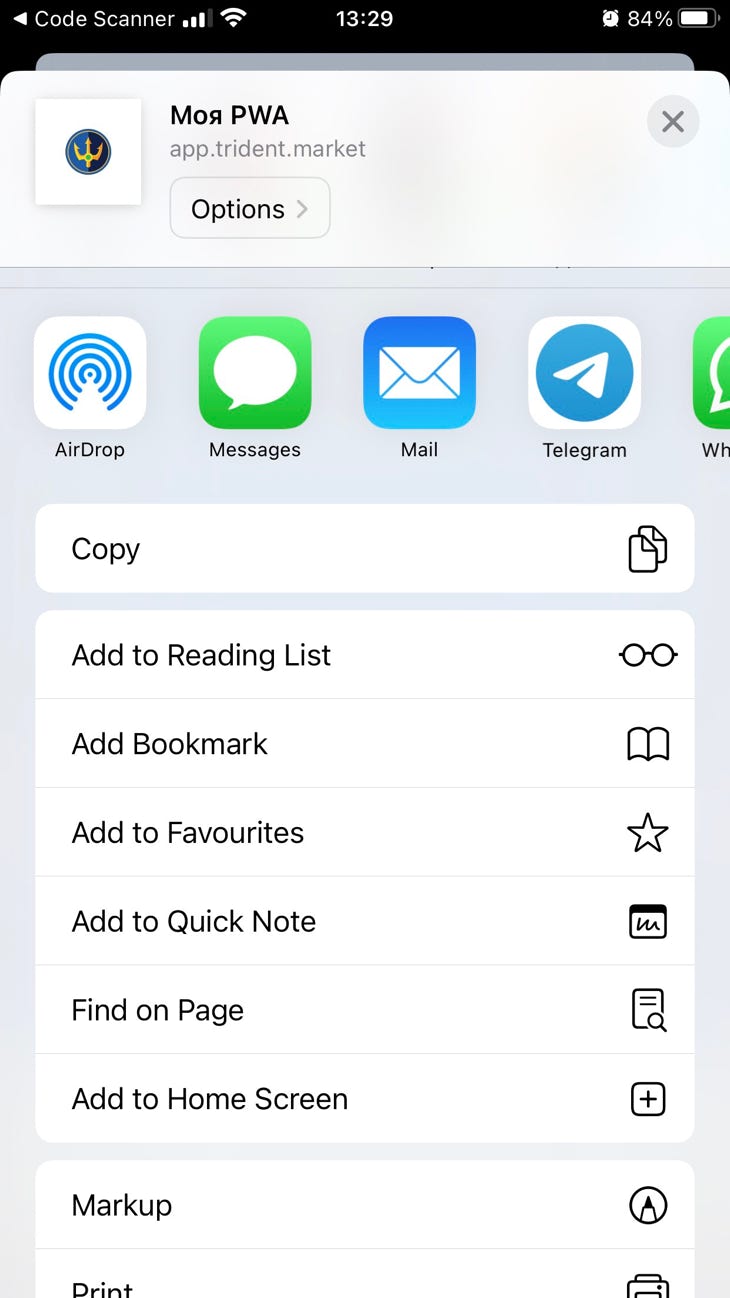Add page to Reading List
The image size is (730, 1298).
[x=365, y=655]
